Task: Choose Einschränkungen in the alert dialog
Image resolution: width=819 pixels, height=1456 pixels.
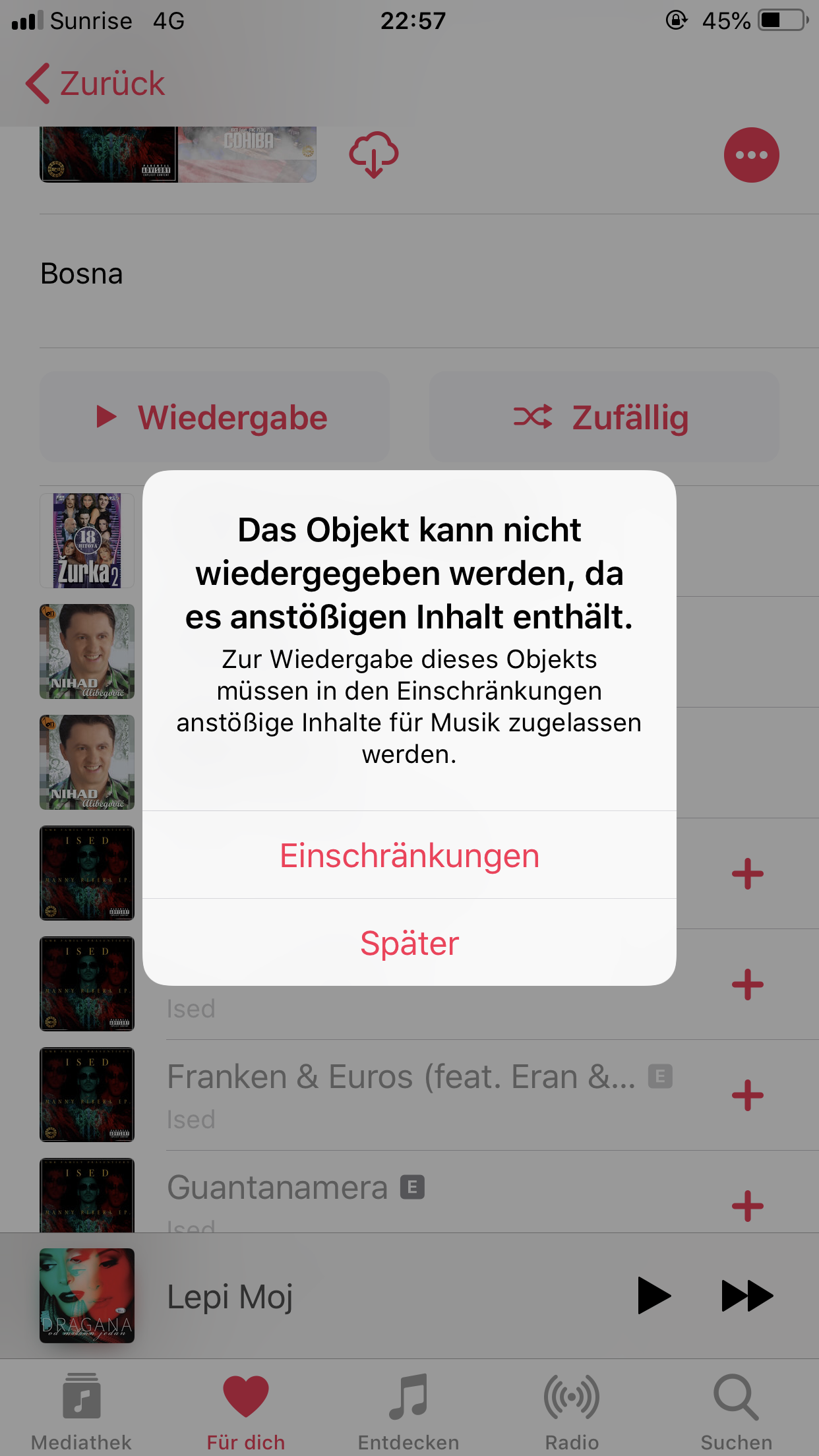Action: pos(409,855)
